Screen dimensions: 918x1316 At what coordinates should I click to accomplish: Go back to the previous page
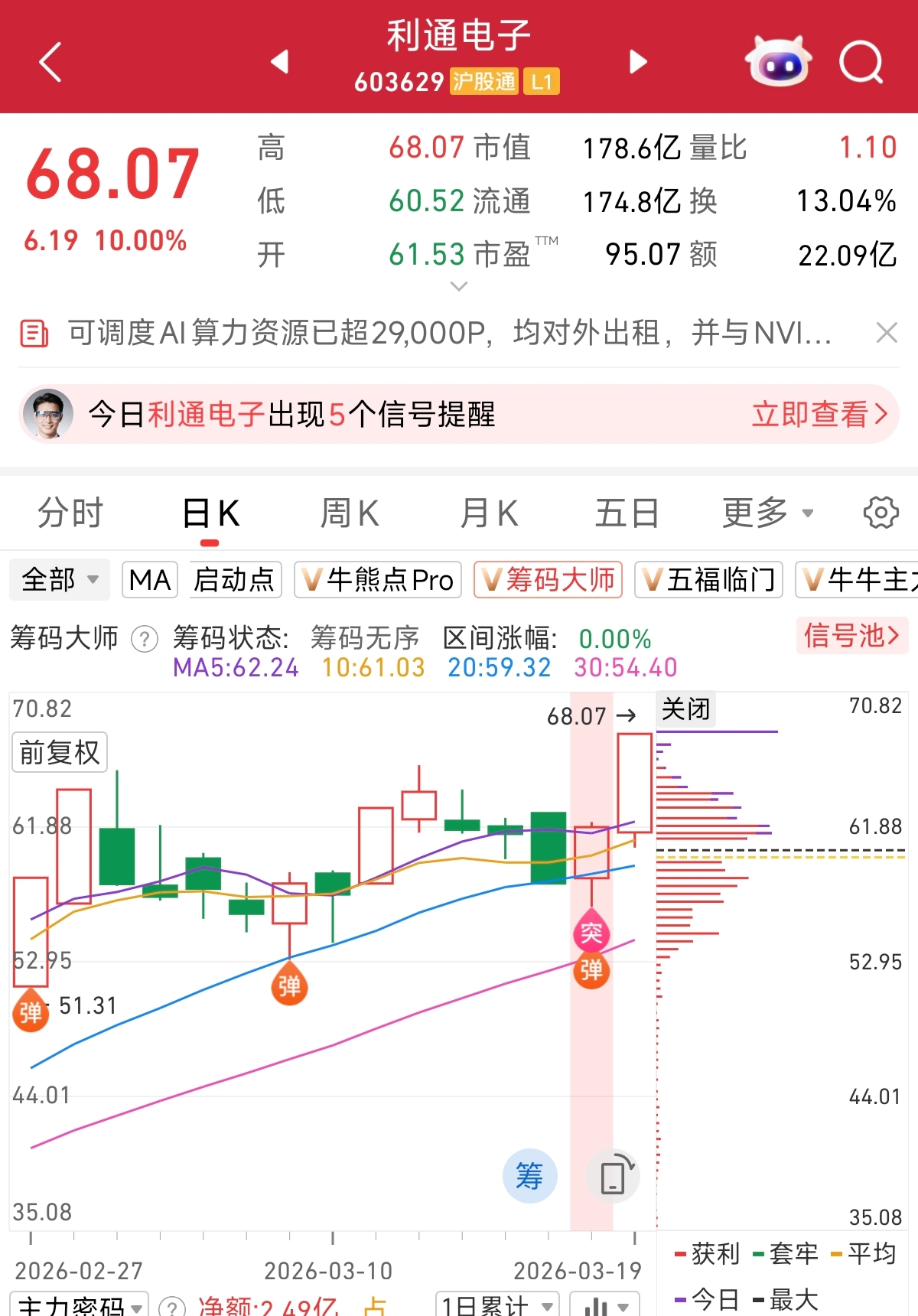(x=50, y=62)
